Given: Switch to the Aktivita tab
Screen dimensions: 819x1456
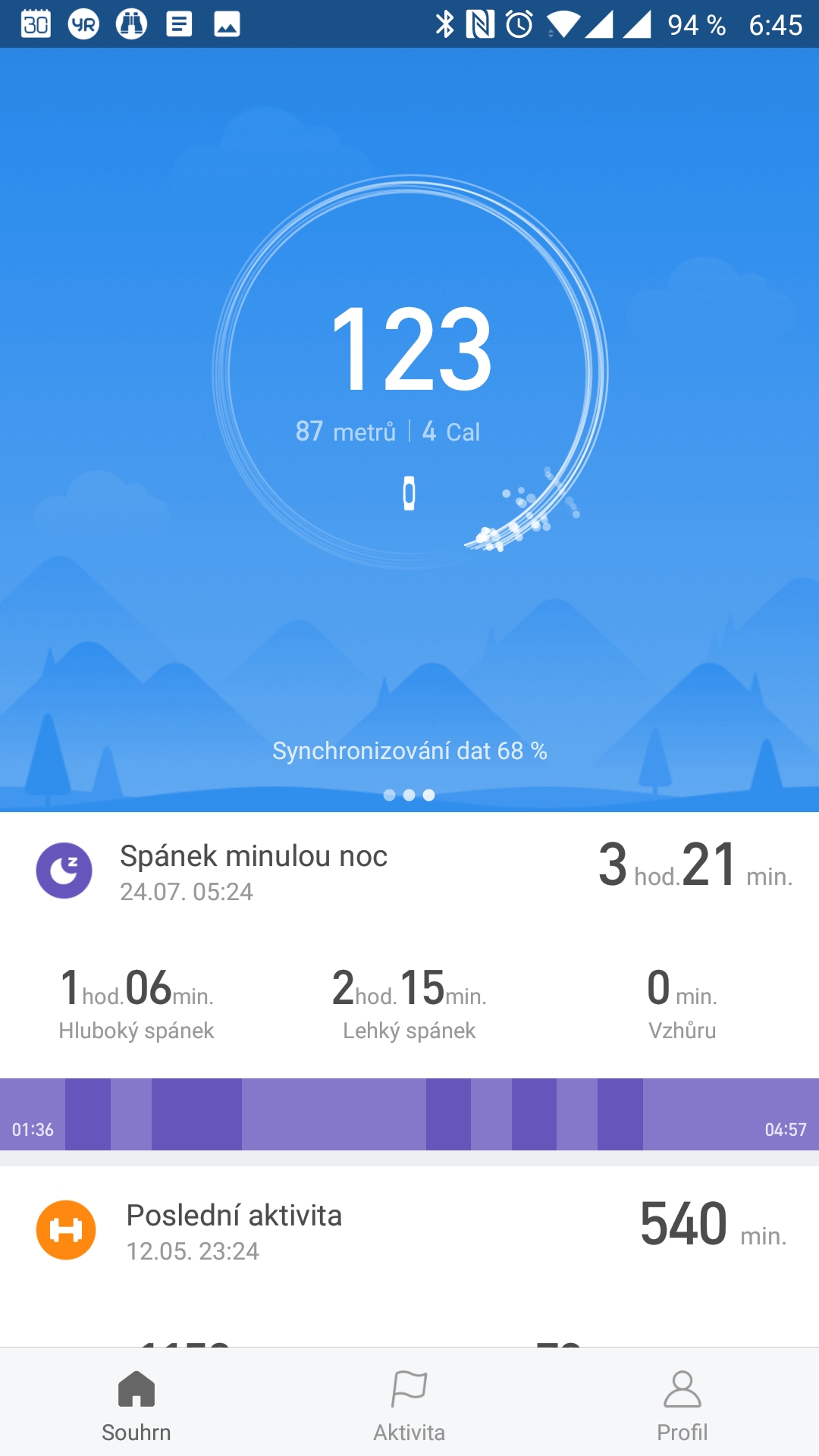Looking at the screenshot, I should click(409, 1406).
